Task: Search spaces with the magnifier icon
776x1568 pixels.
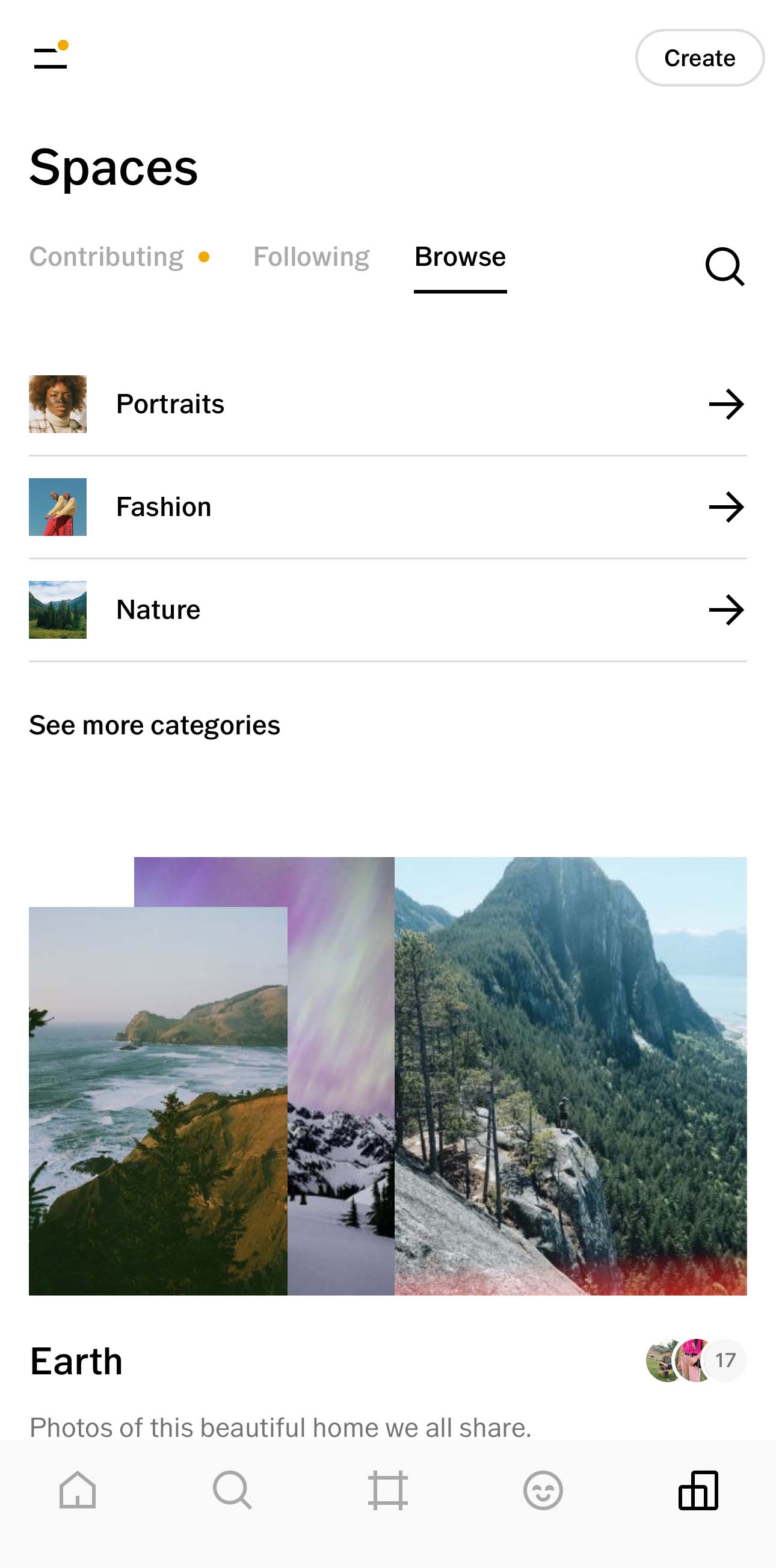Action: pos(724,266)
